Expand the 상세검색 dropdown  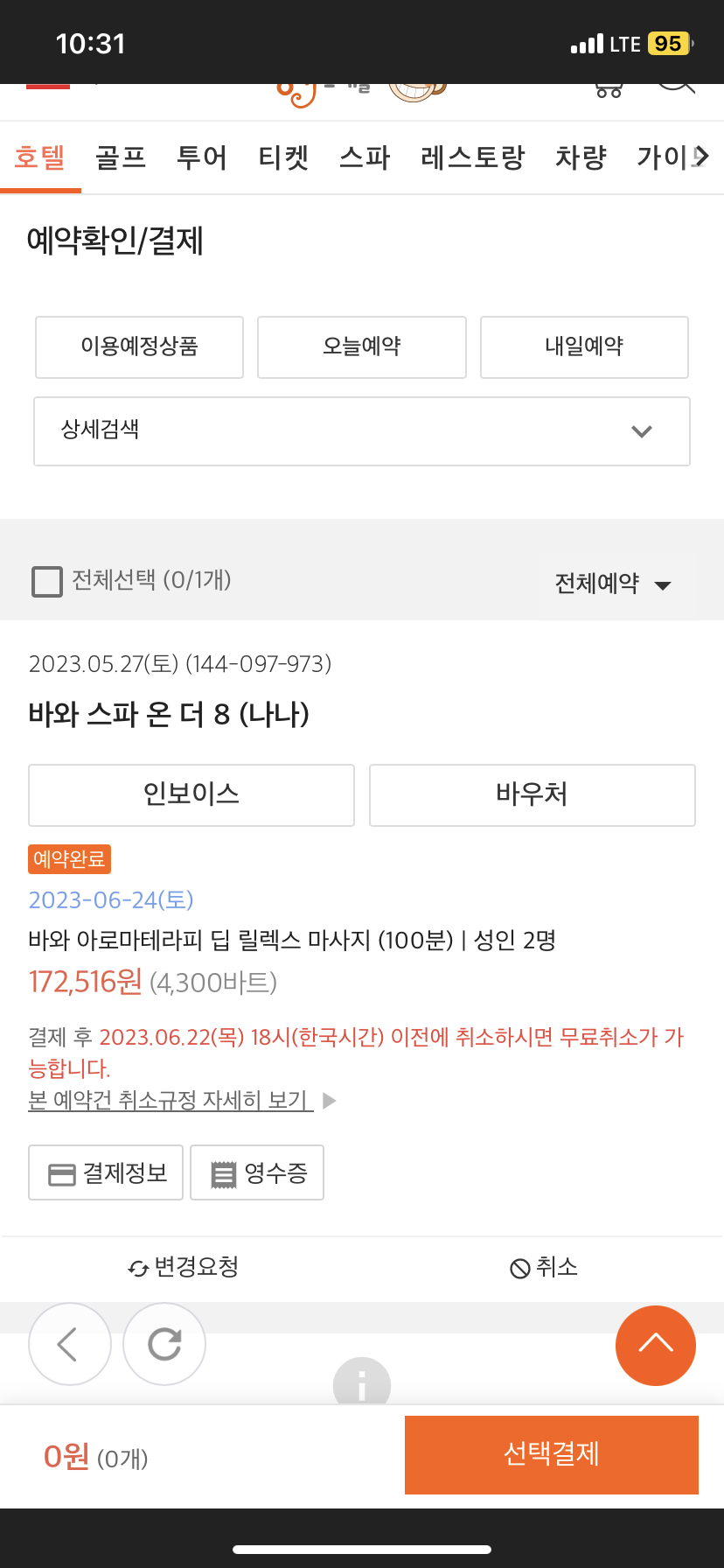point(361,430)
